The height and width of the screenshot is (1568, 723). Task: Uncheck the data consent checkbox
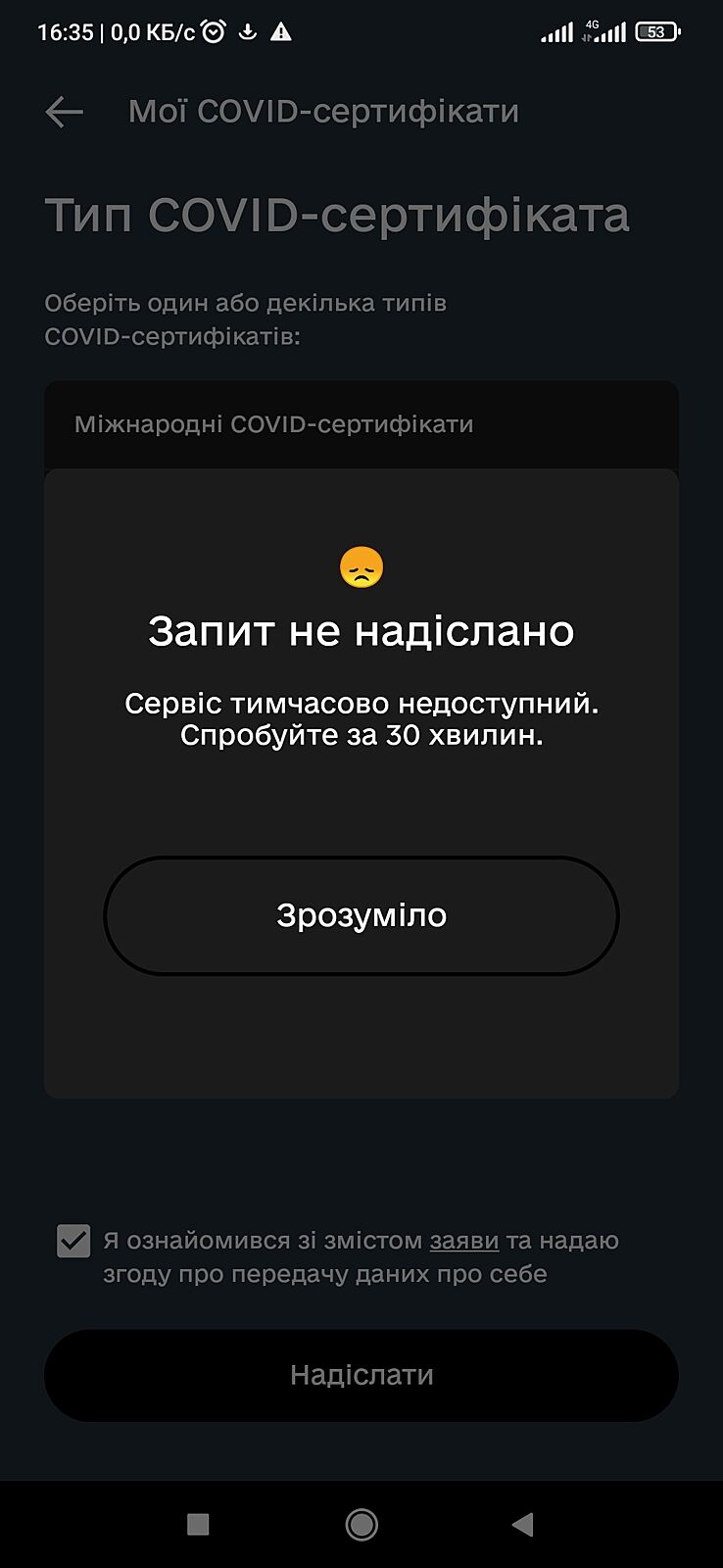[73, 1241]
